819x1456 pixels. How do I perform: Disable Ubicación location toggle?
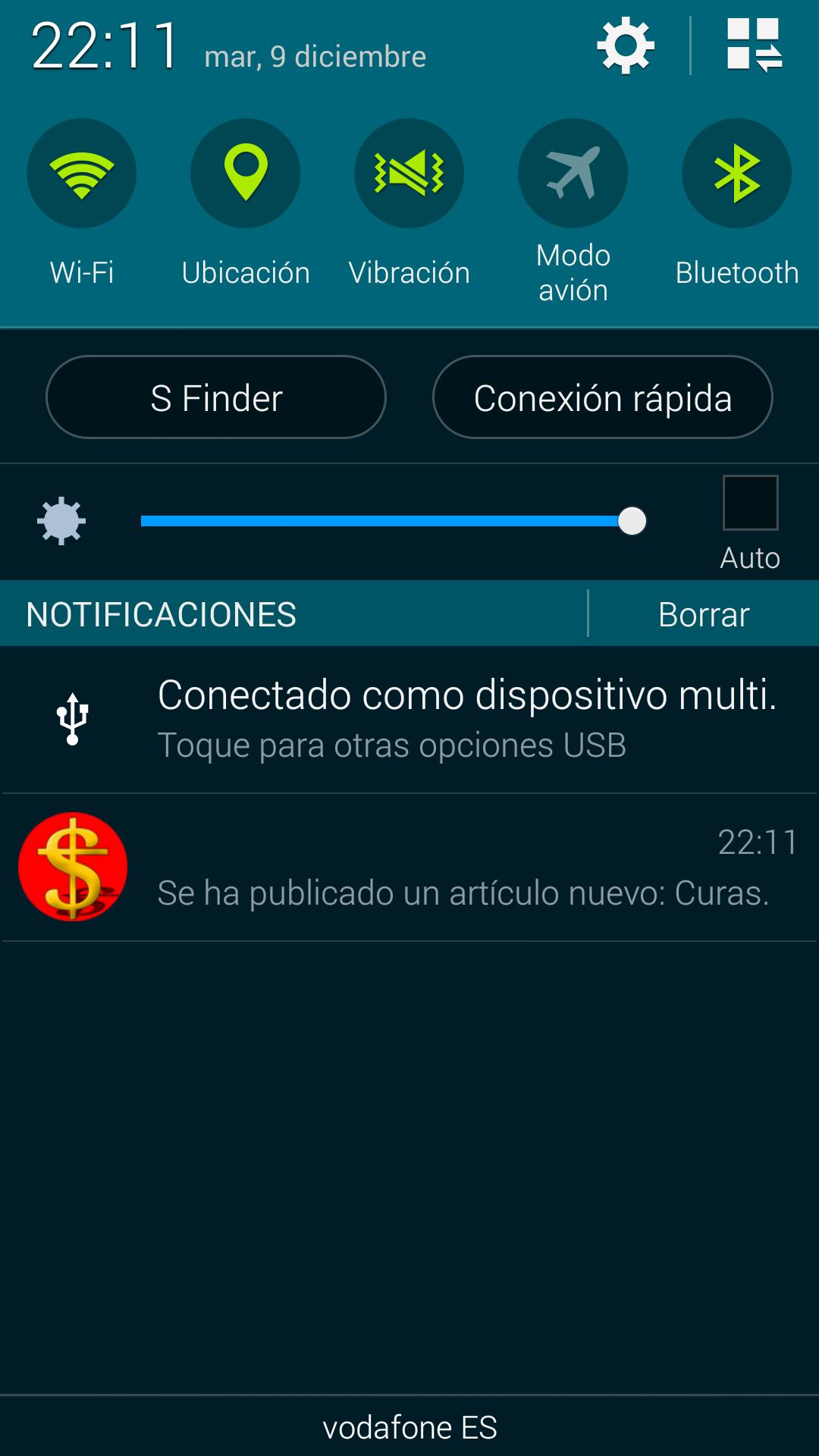pos(245,174)
